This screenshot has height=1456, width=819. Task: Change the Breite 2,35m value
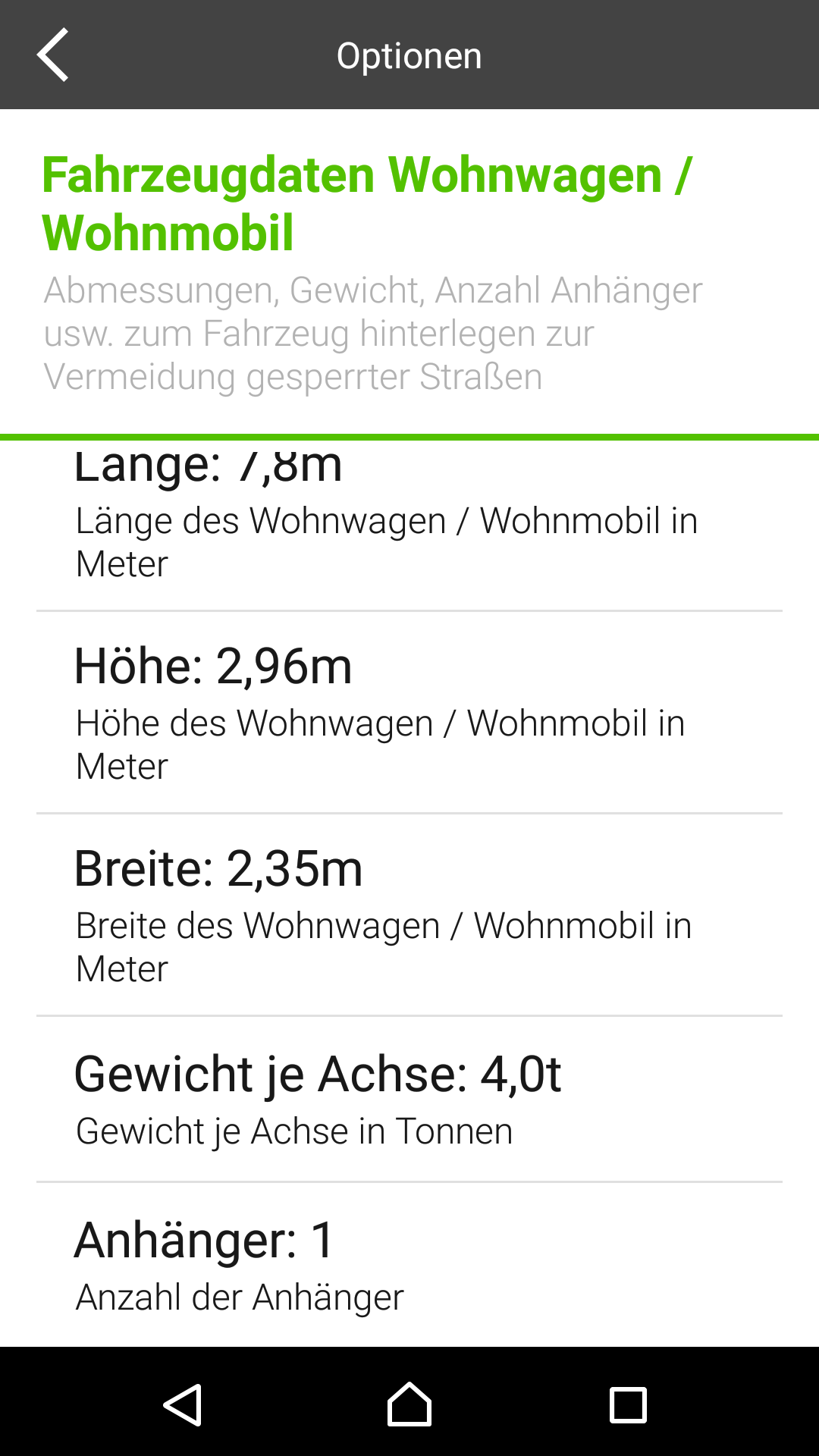click(409, 915)
